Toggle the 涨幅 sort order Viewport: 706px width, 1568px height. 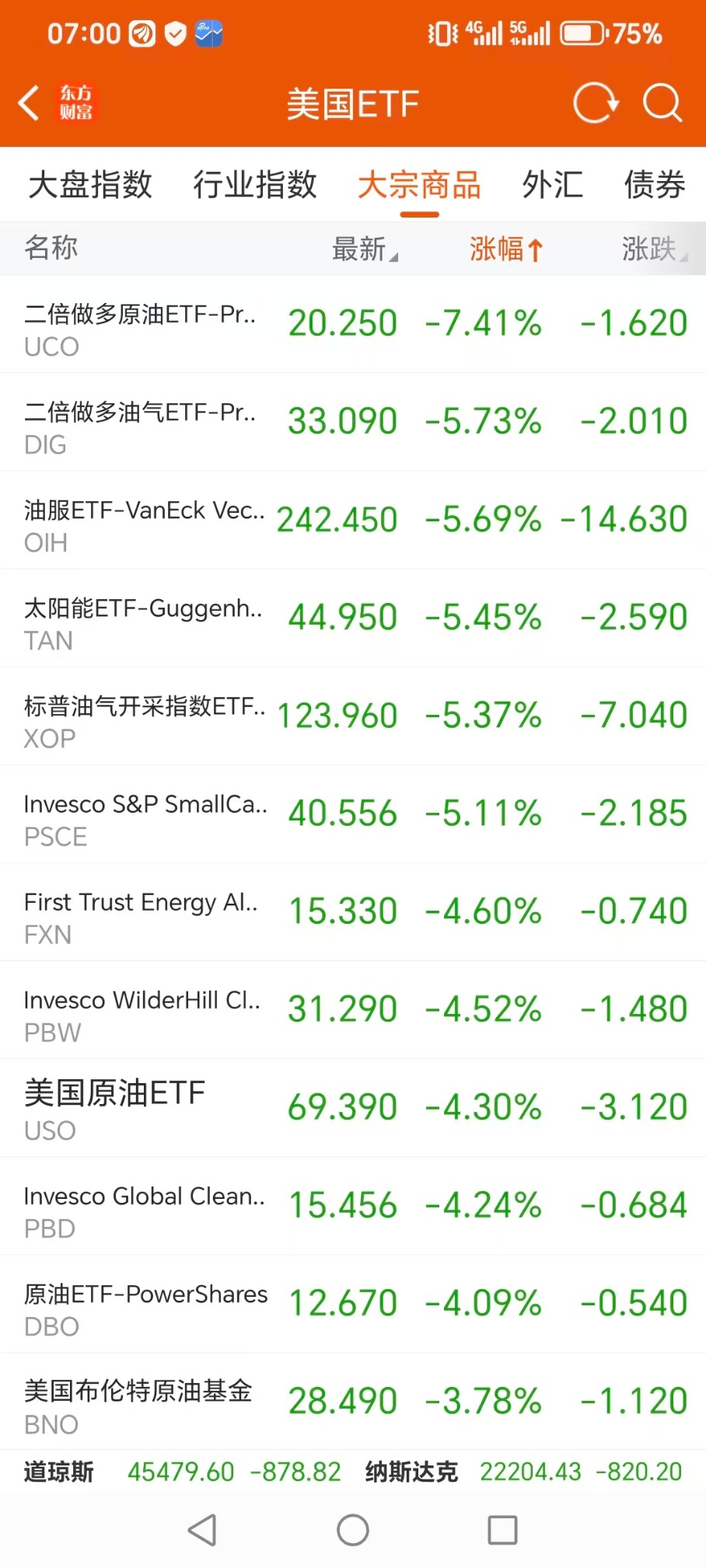point(505,249)
